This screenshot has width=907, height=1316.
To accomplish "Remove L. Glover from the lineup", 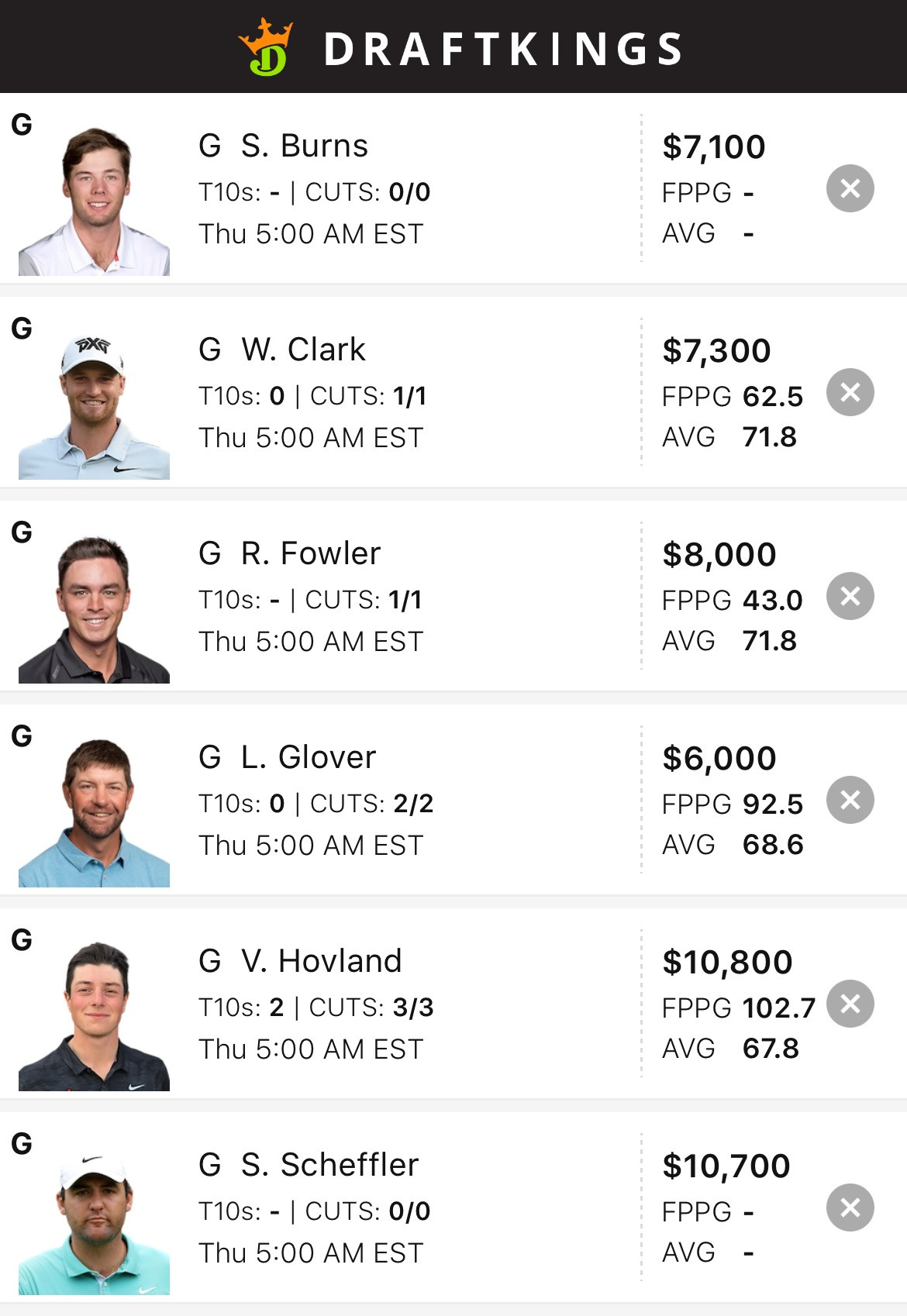I will 850,800.
